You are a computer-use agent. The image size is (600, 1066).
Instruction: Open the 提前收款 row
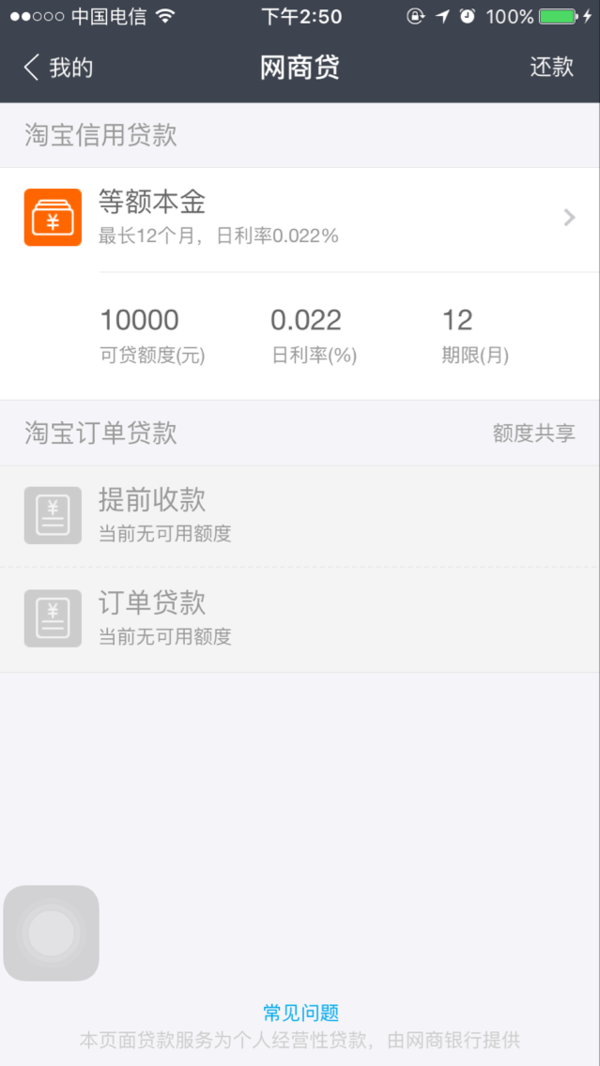(300, 516)
